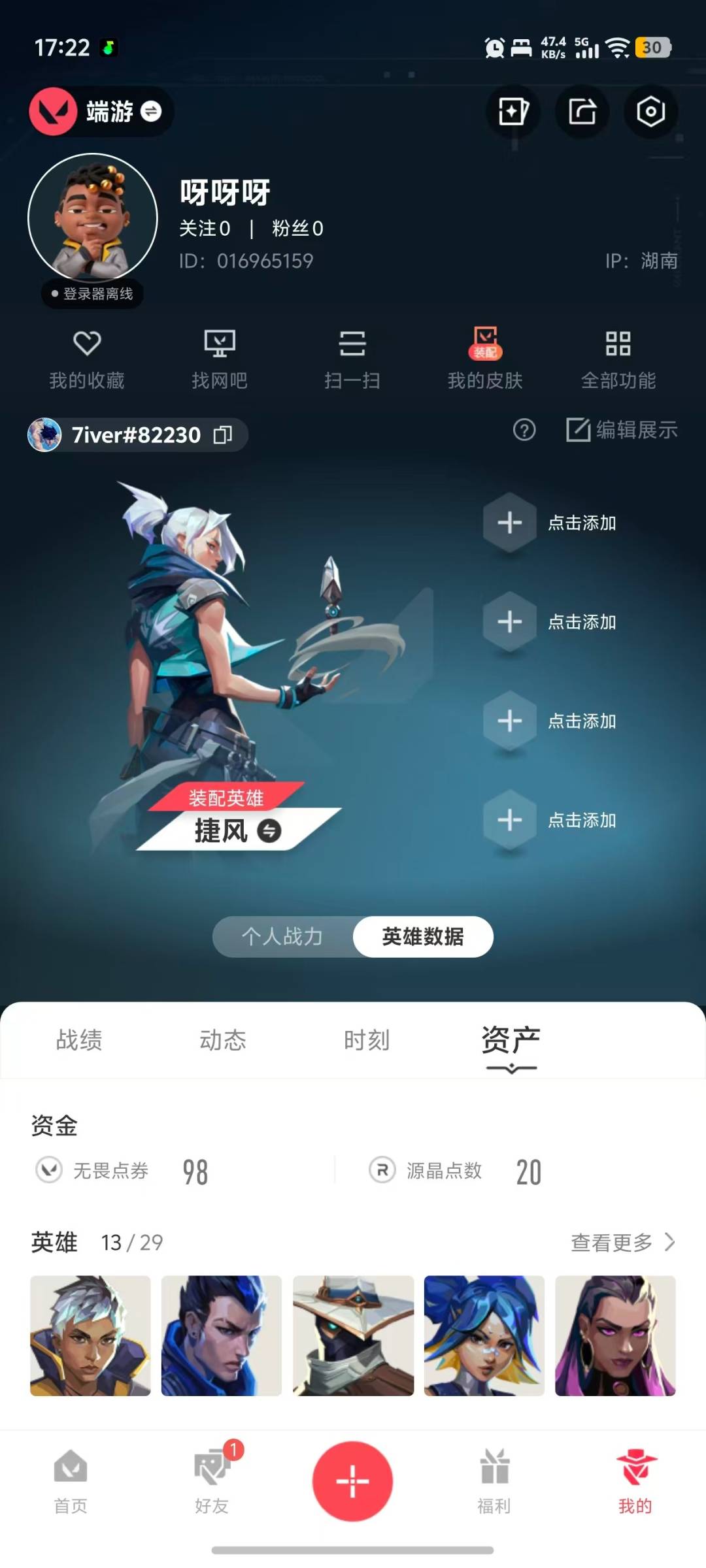Open 福利 in the bottom navigation
This screenshot has height=1568, width=706.
point(494,1483)
